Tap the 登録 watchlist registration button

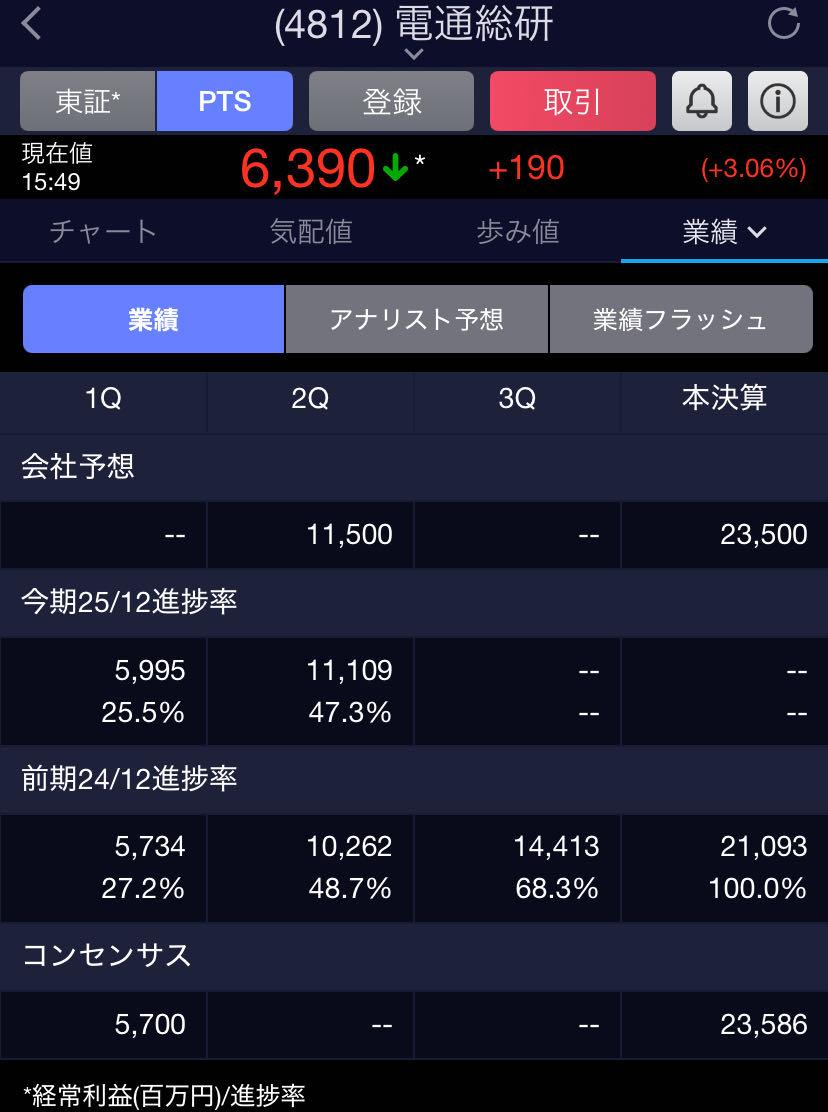[391, 100]
